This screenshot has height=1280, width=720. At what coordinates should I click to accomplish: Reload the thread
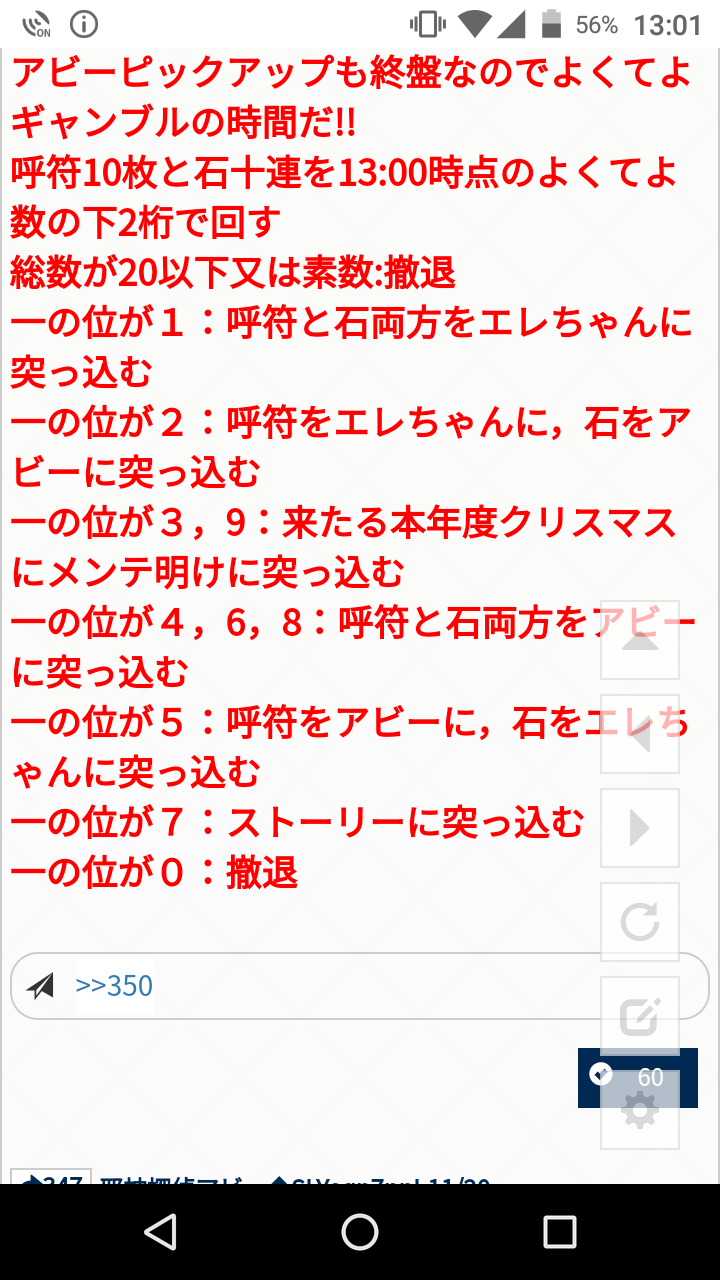click(640, 922)
